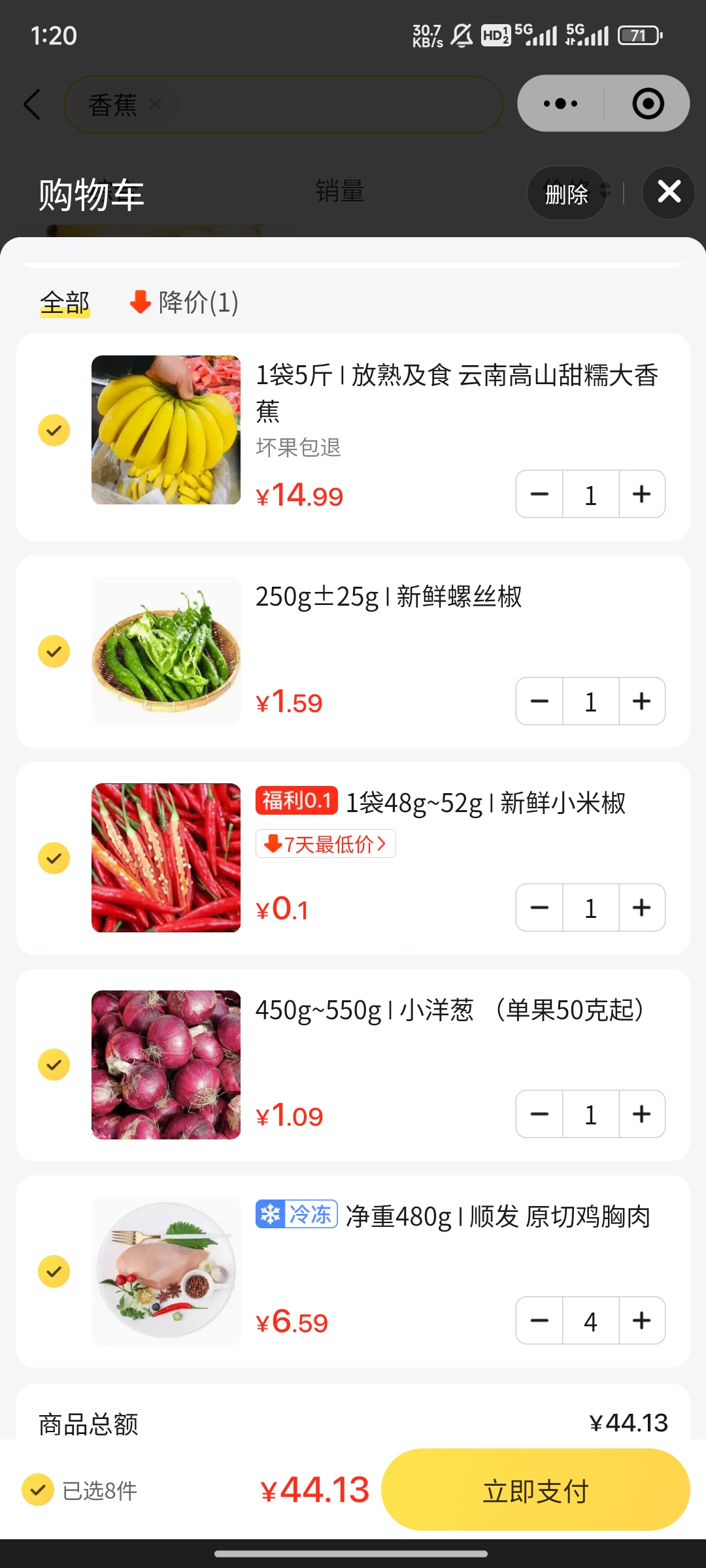Viewport: 706px width, 1568px height.
Task: Add another 原切鸡胸肉 to cart
Action: 642,1321
